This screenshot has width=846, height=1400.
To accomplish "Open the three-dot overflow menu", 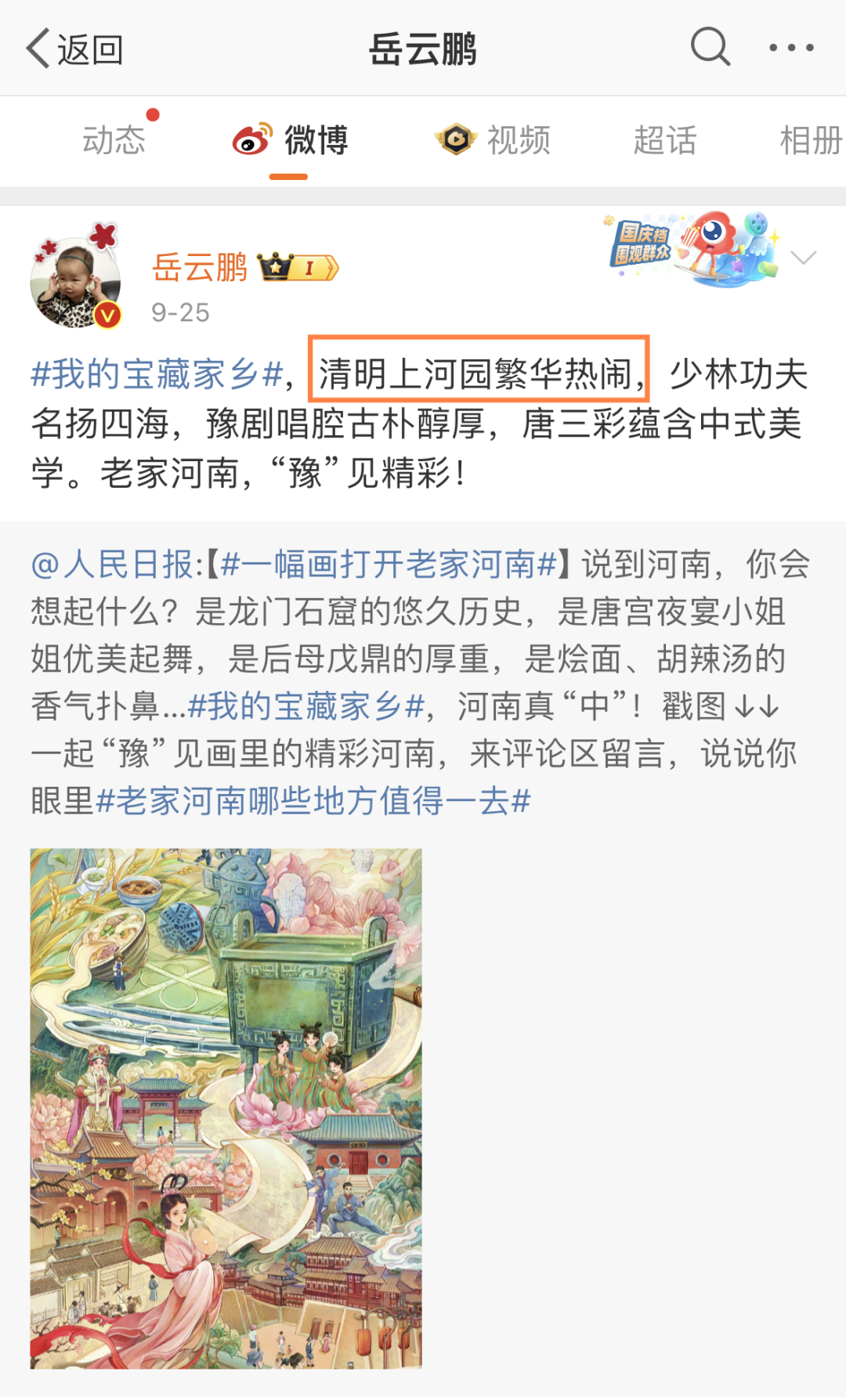I will pos(790,49).
